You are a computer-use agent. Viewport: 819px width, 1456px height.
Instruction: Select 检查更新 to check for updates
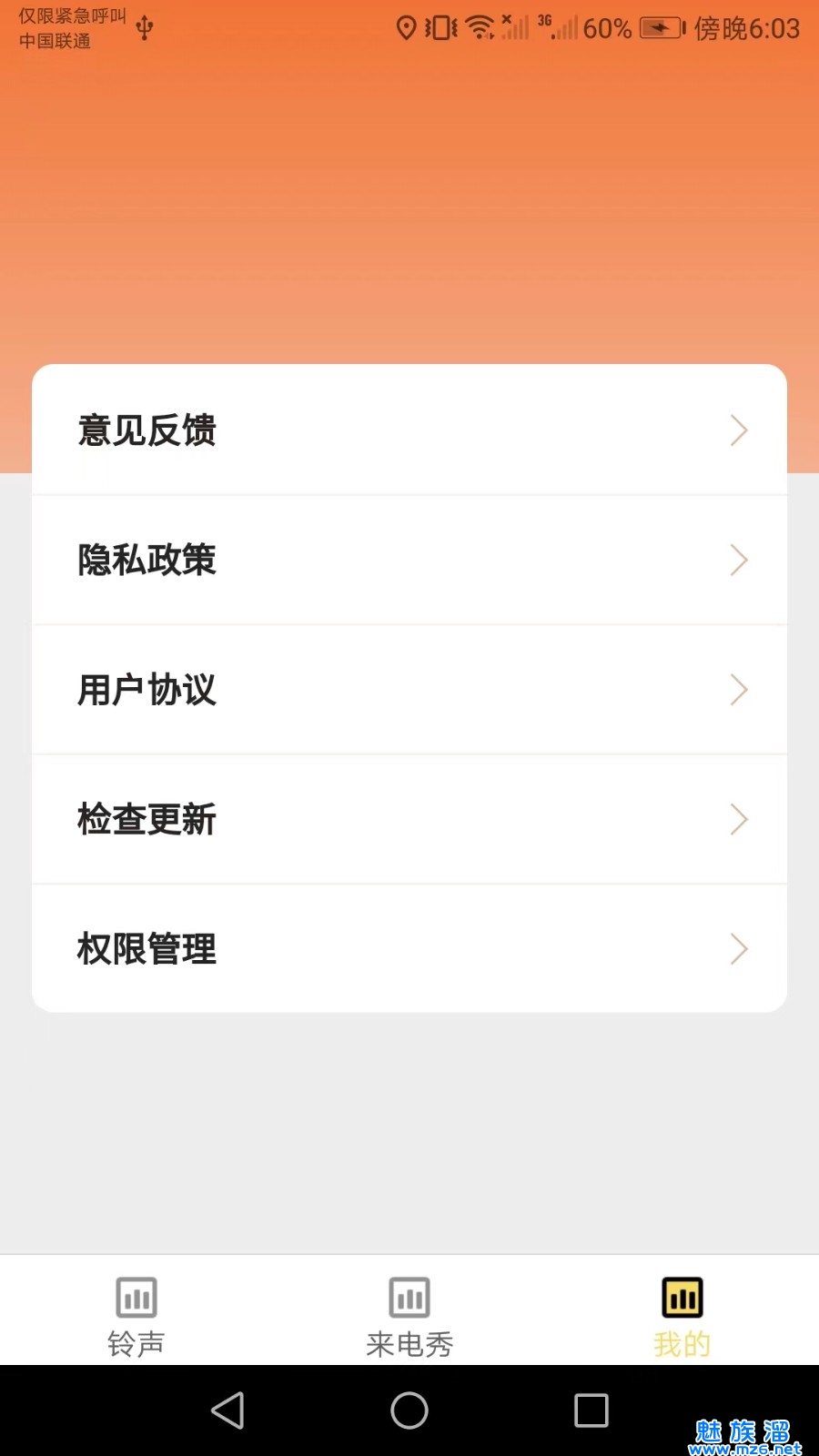pyautogui.click(x=409, y=819)
